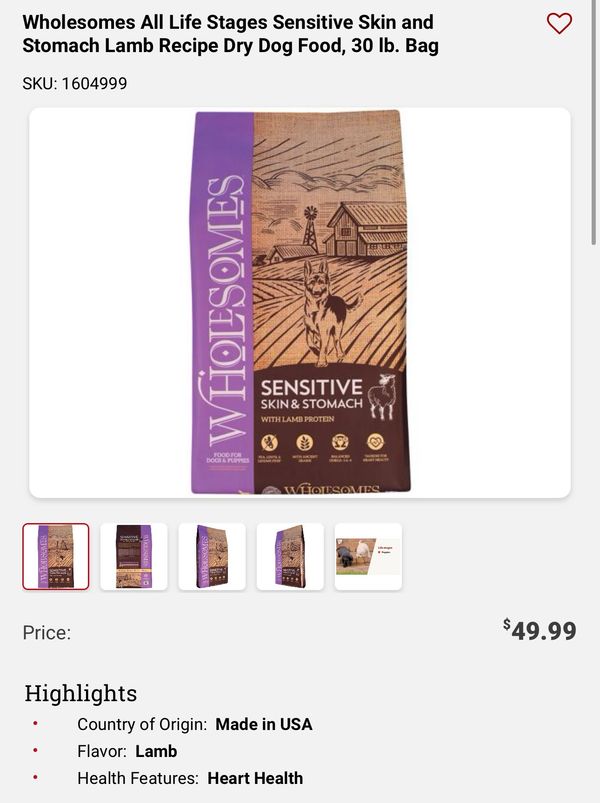Select the first thumbnail showing the bag front

click(56, 556)
